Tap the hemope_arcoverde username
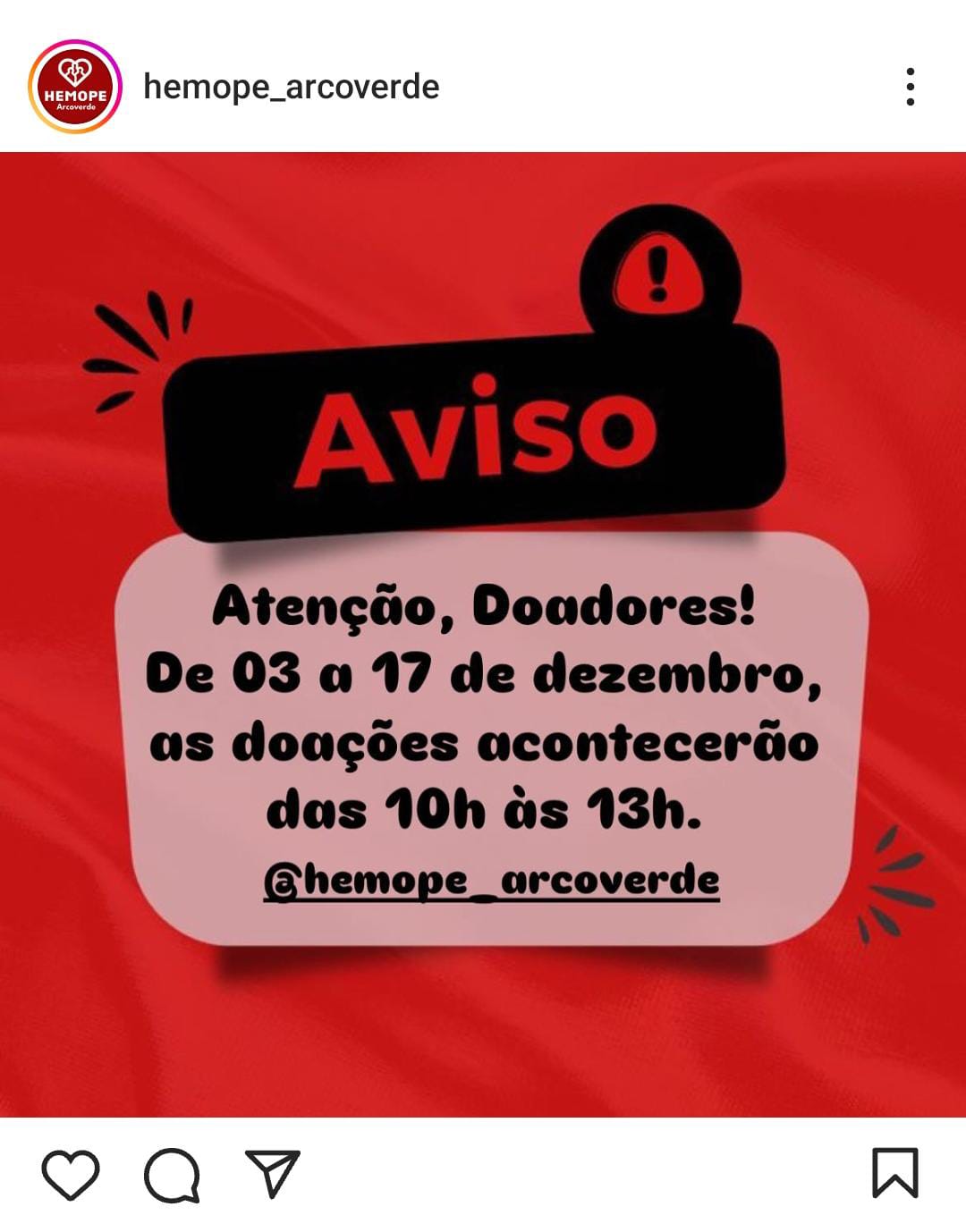Viewport: 966px width, 1232px height. (x=292, y=88)
